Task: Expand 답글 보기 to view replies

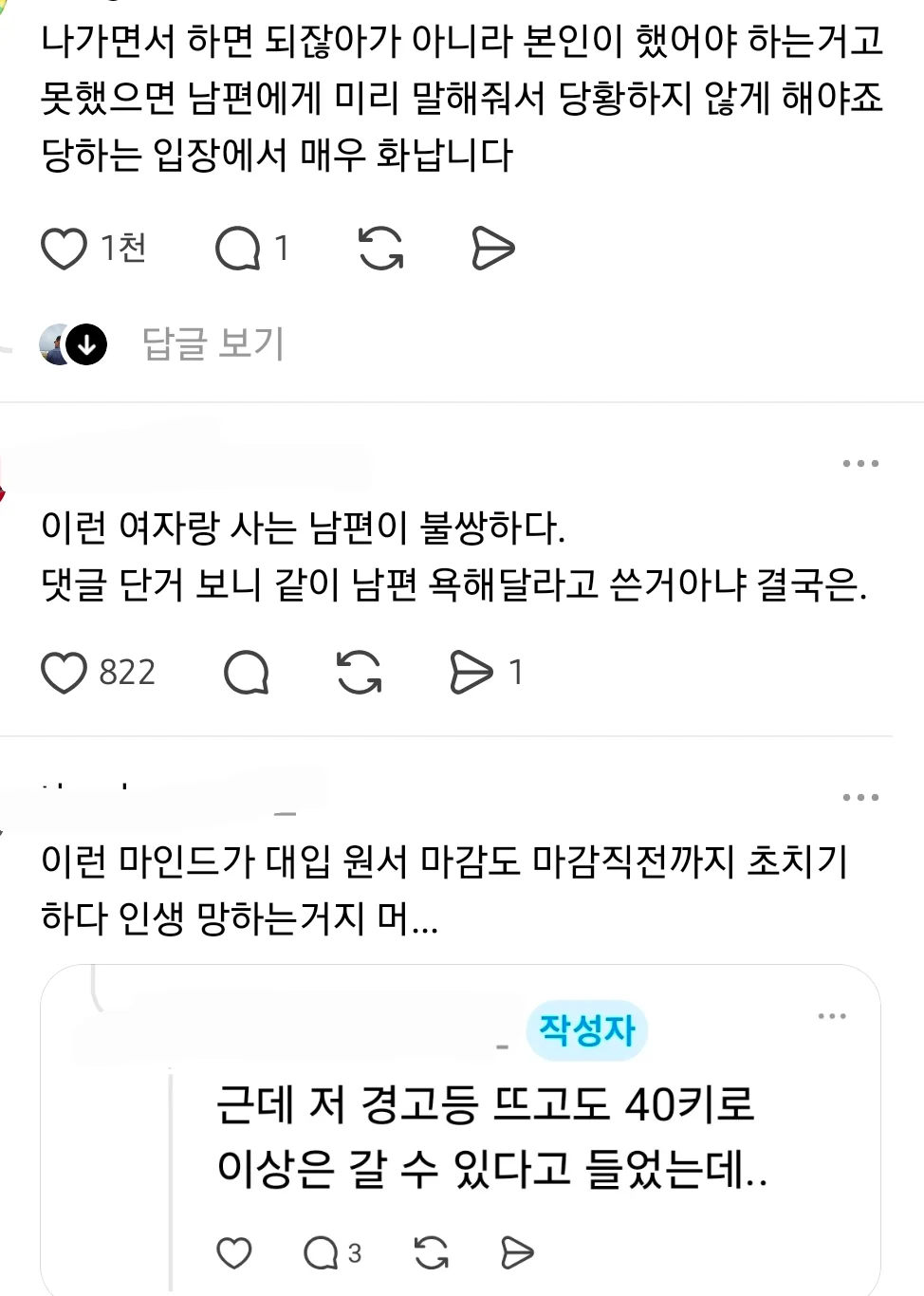Action: 213,343
